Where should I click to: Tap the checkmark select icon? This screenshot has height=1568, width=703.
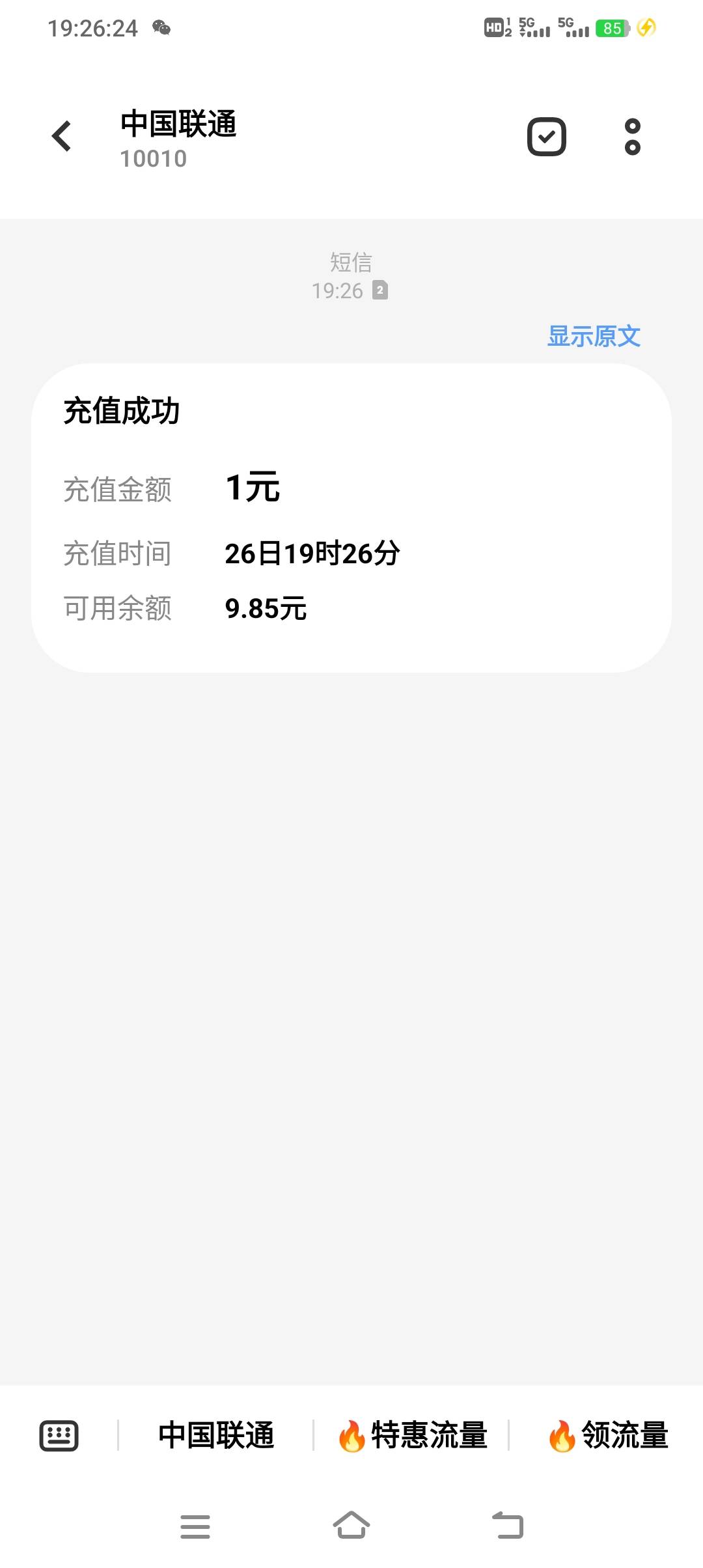[546, 137]
